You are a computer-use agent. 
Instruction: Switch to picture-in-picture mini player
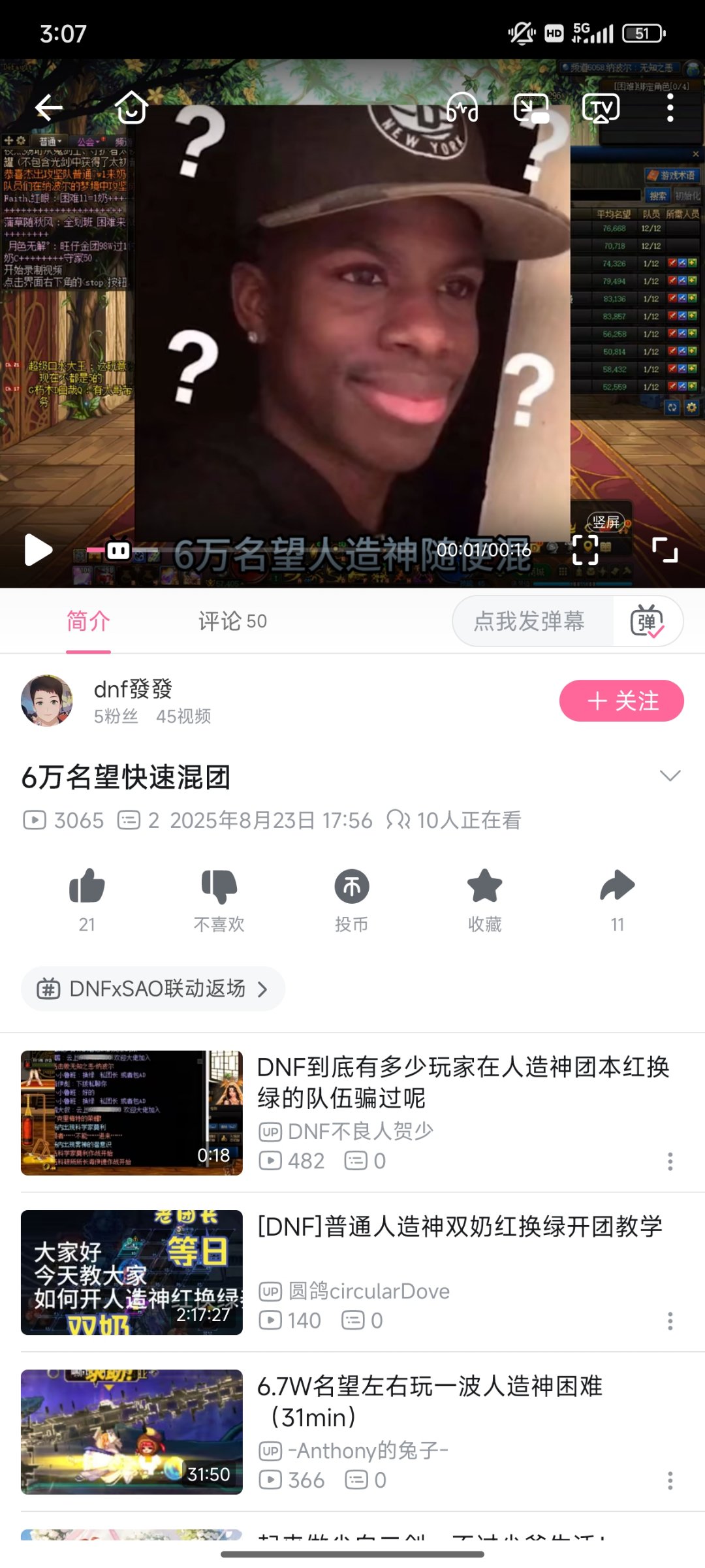531,108
